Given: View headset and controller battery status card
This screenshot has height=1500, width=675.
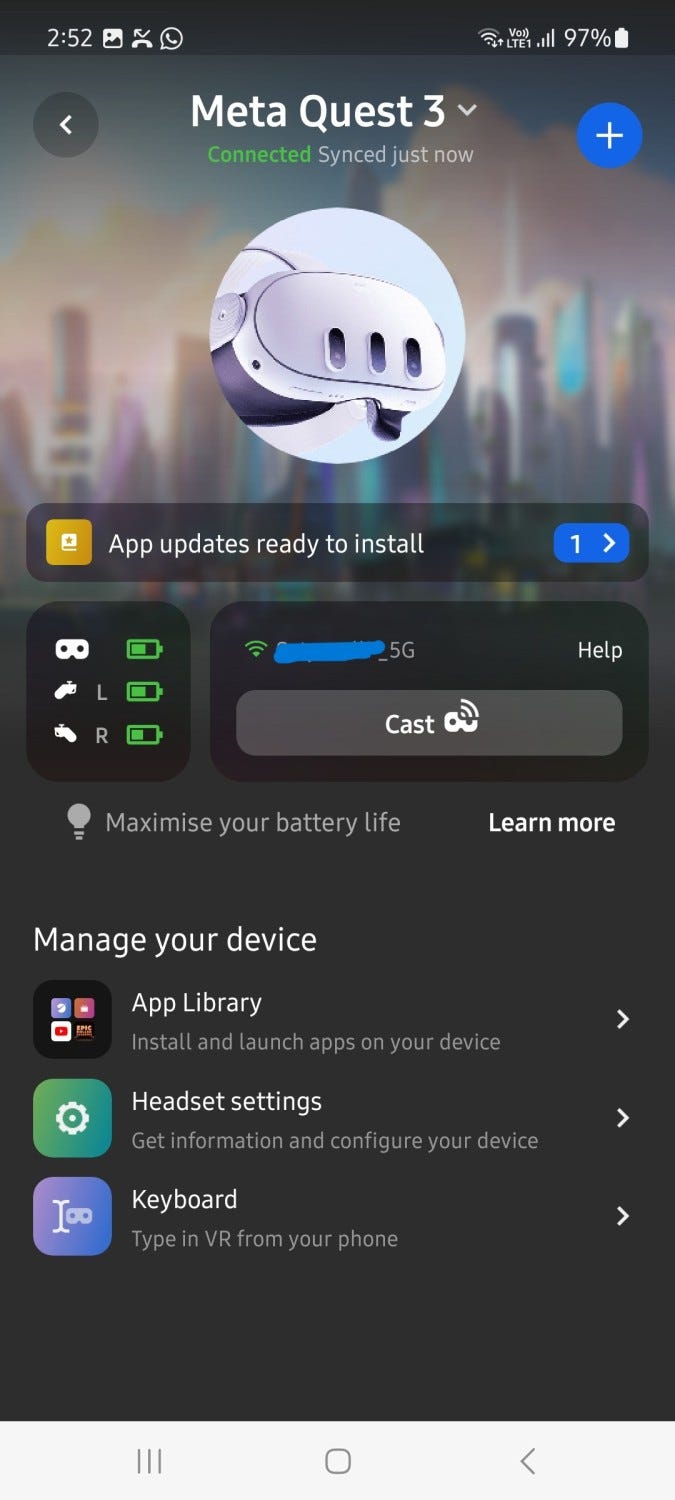Looking at the screenshot, I should [x=108, y=691].
